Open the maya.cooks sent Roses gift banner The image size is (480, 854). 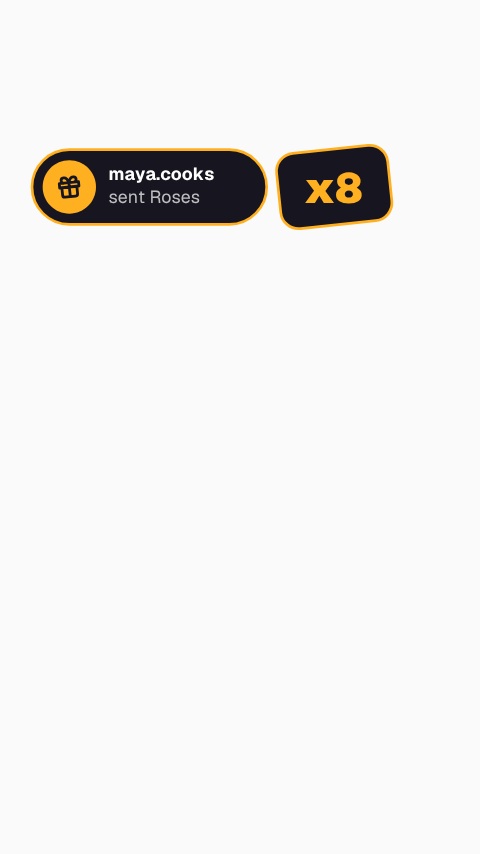click(x=149, y=186)
